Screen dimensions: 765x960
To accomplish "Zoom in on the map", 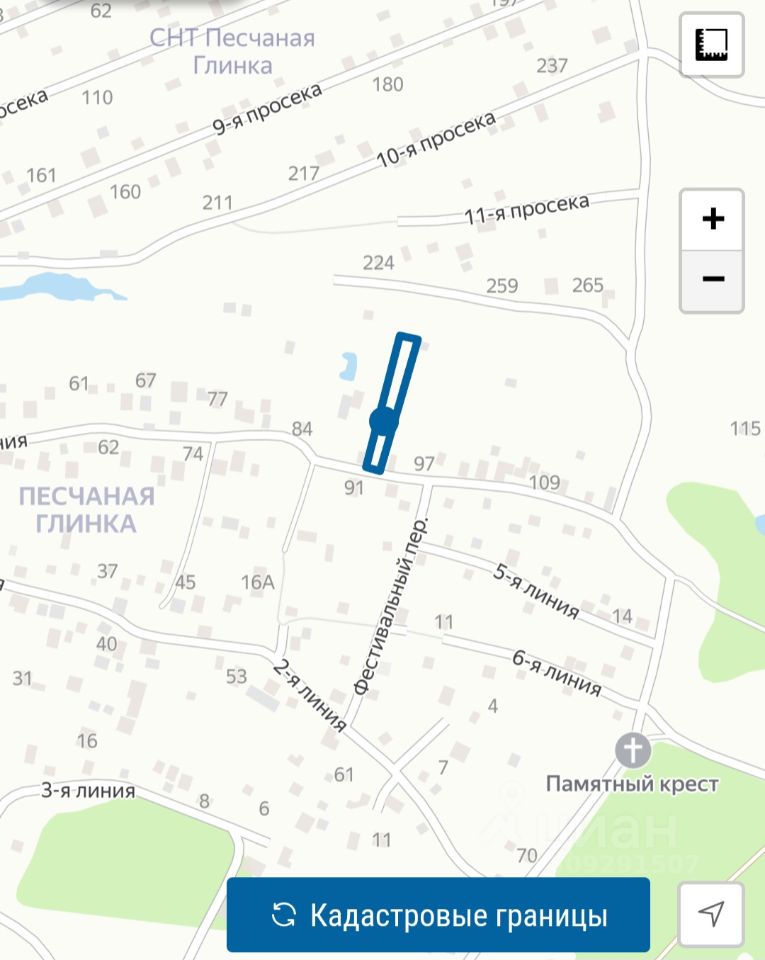I will point(712,219).
